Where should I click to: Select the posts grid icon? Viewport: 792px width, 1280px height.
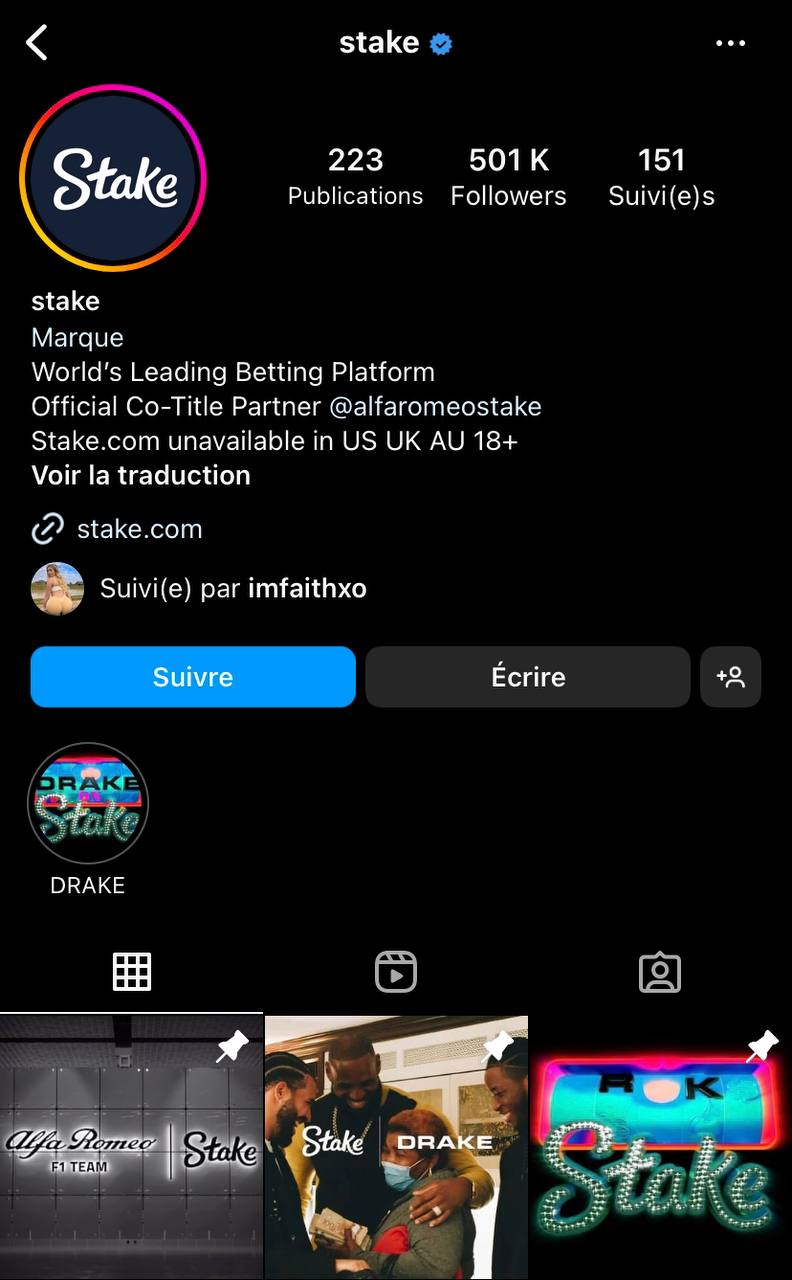click(132, 970)
